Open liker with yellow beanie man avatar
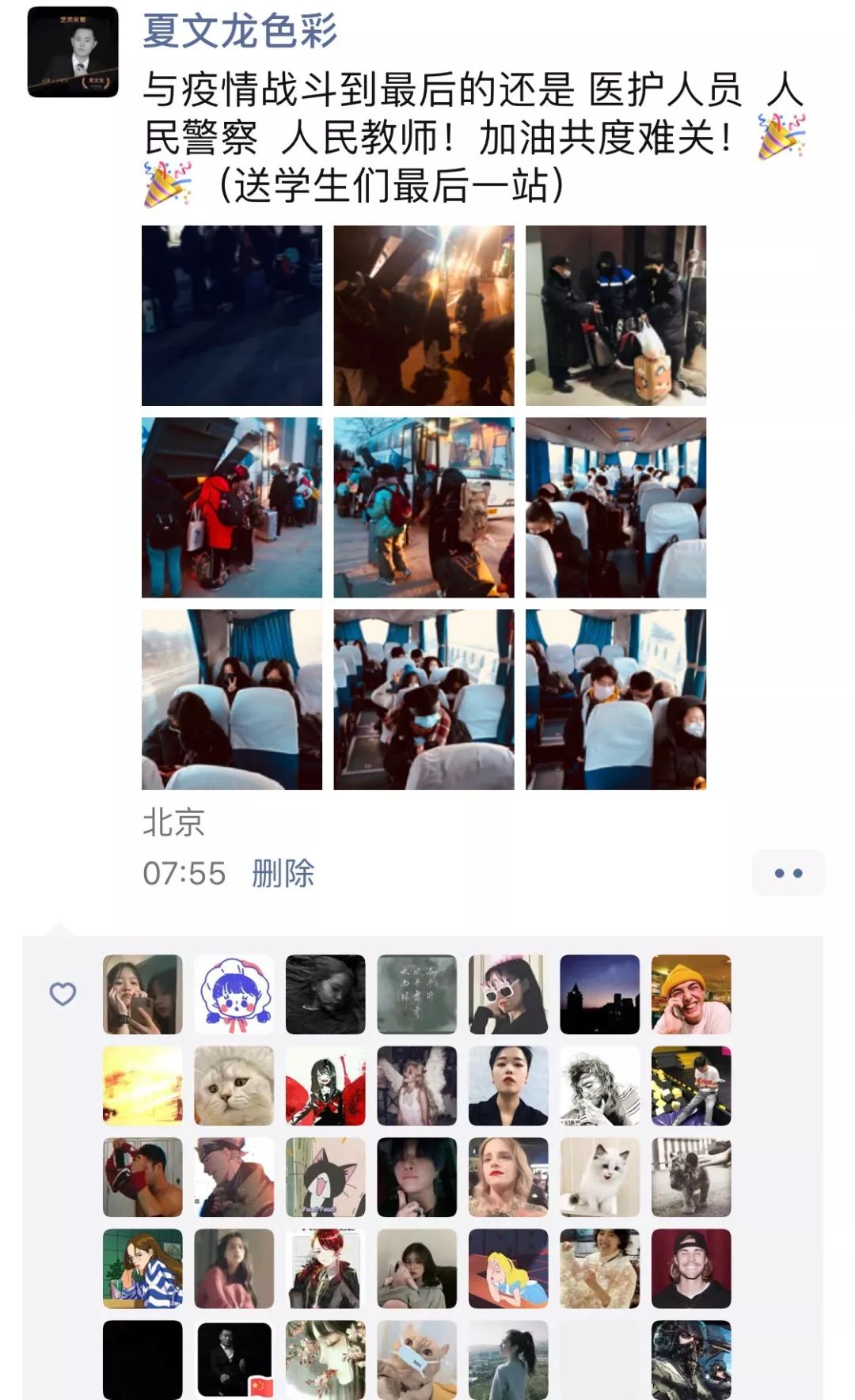 click(x=690, y=994)
